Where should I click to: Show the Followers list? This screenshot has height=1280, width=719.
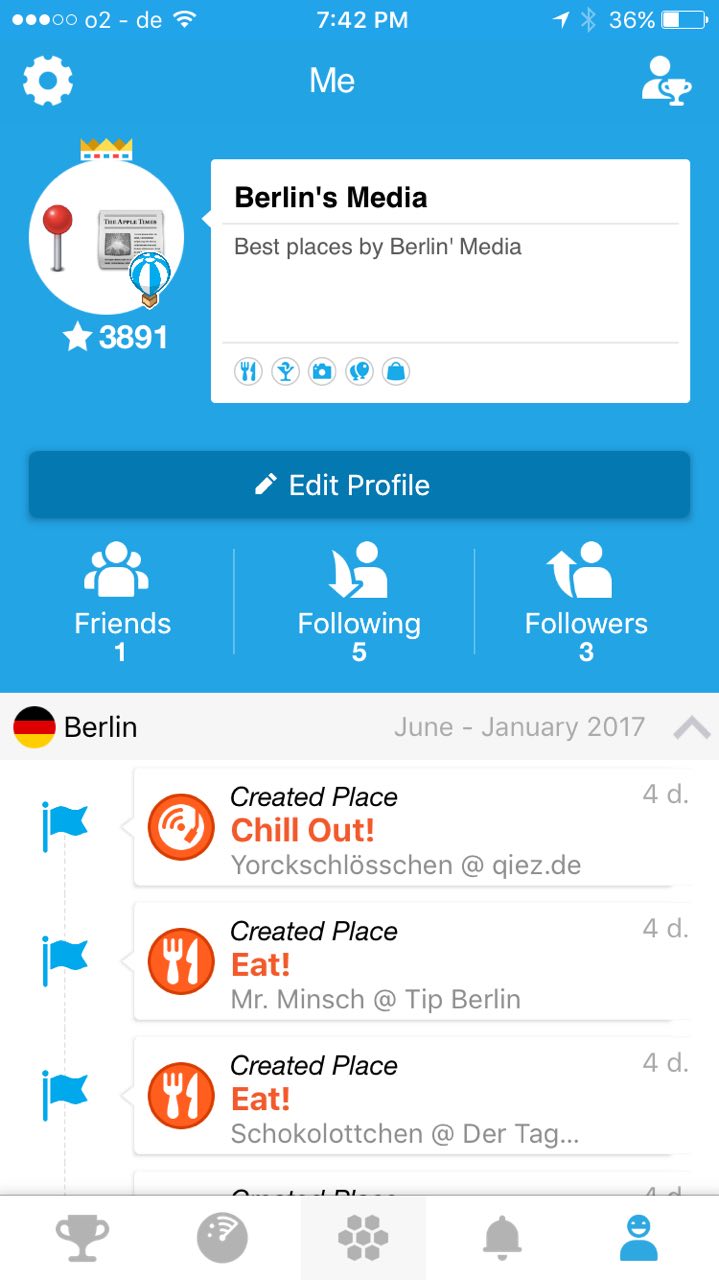point(586,601)
